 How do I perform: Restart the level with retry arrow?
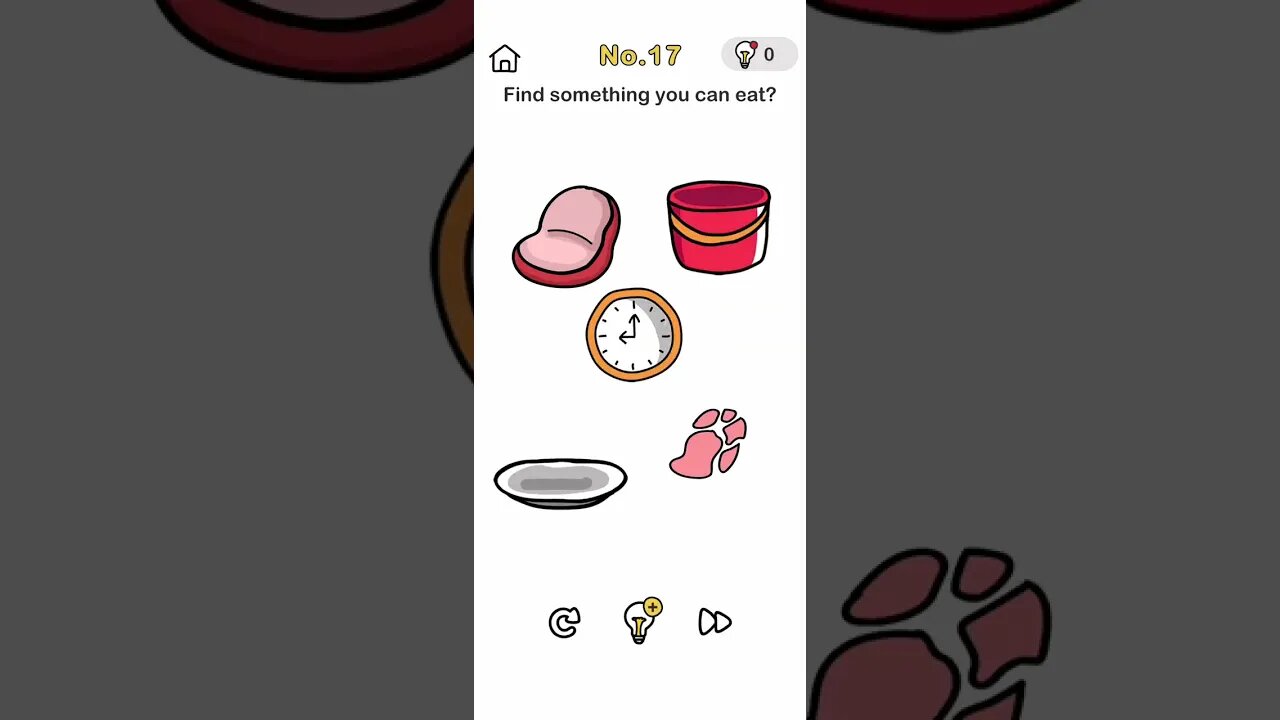(564, 623)
